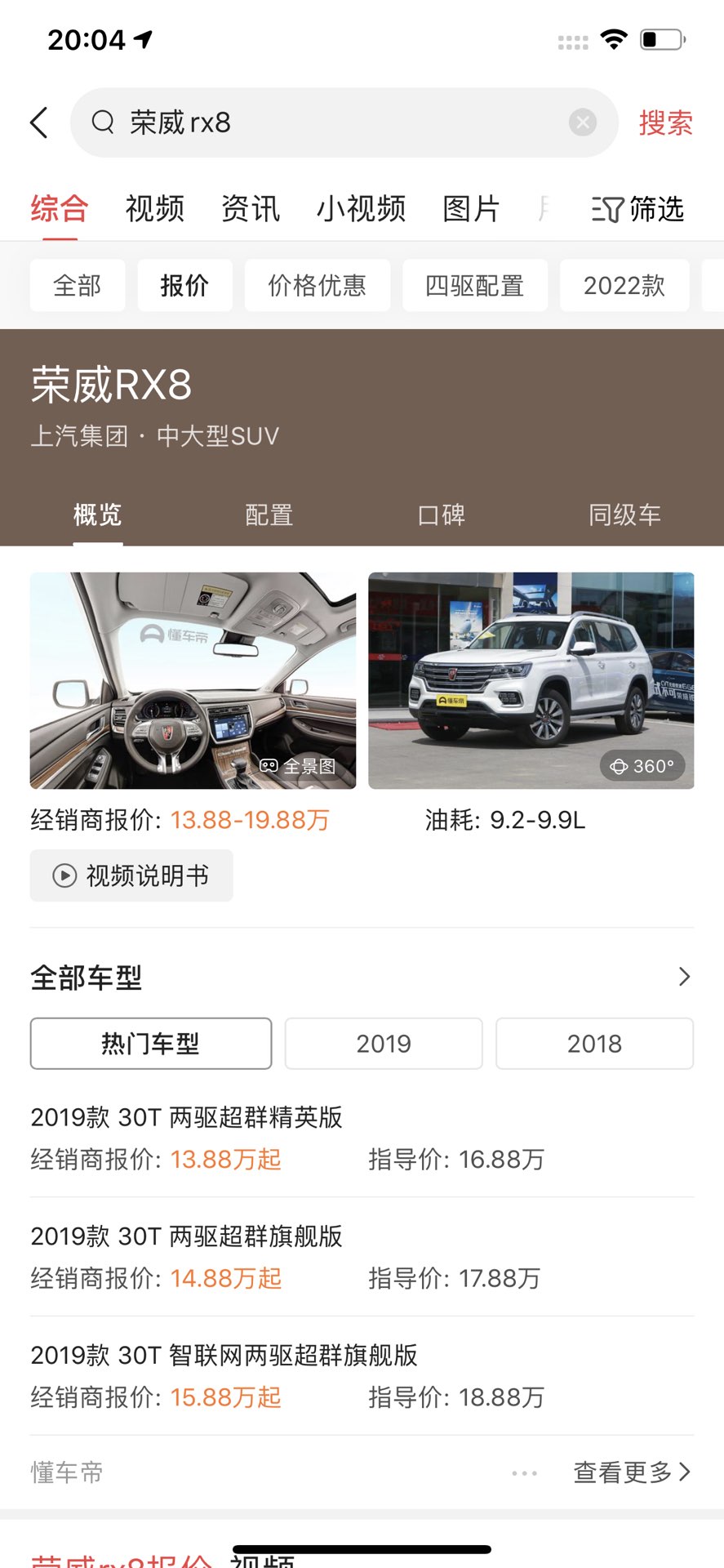Open the 小视频 tab
The image size is (724, 1568).
[x=361, y=209]
